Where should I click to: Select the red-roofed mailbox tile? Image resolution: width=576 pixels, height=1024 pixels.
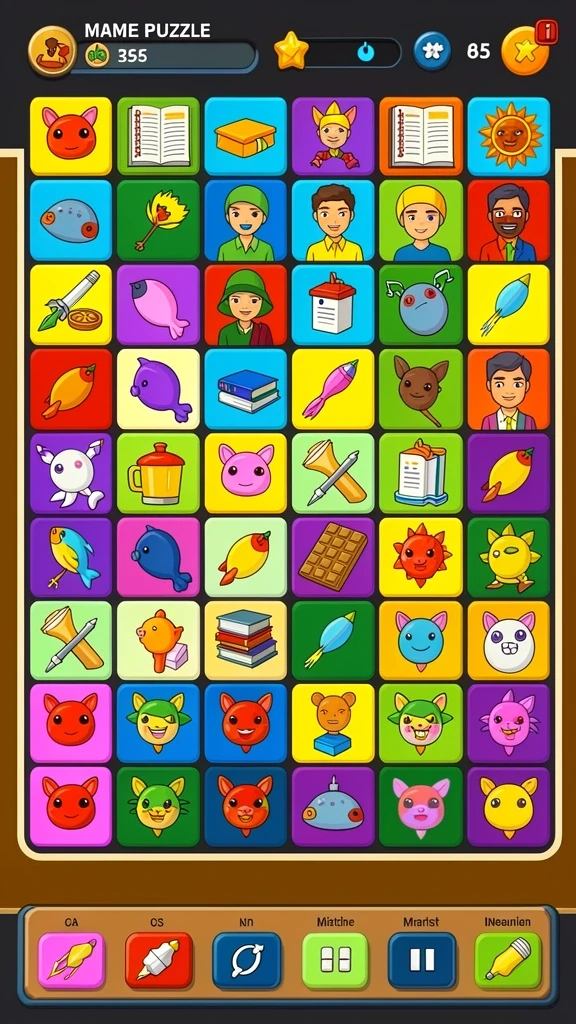pos(333,304)
